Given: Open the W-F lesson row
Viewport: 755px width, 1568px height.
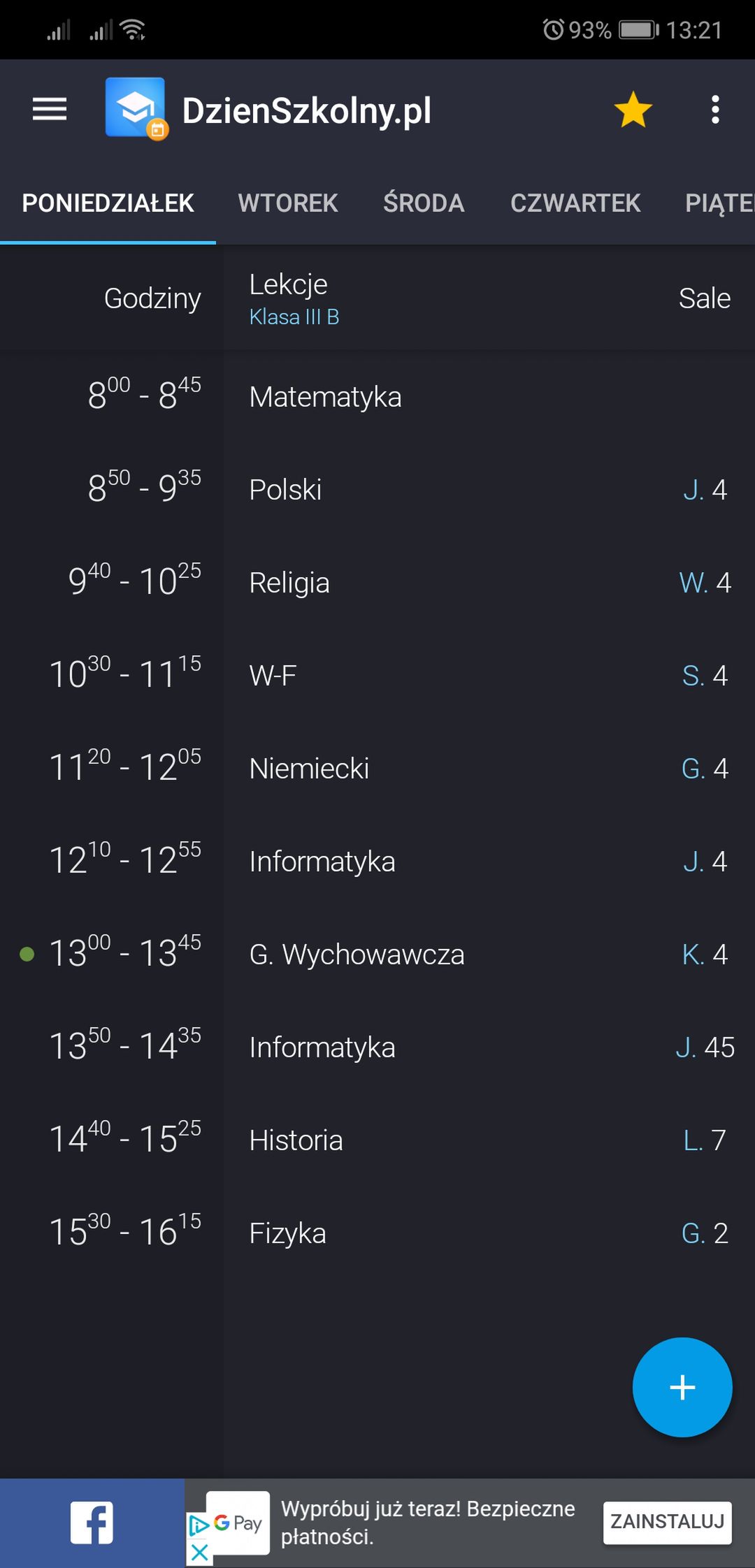Looking at the screenshot, I should pyautogui.click(x=377, y=676).
